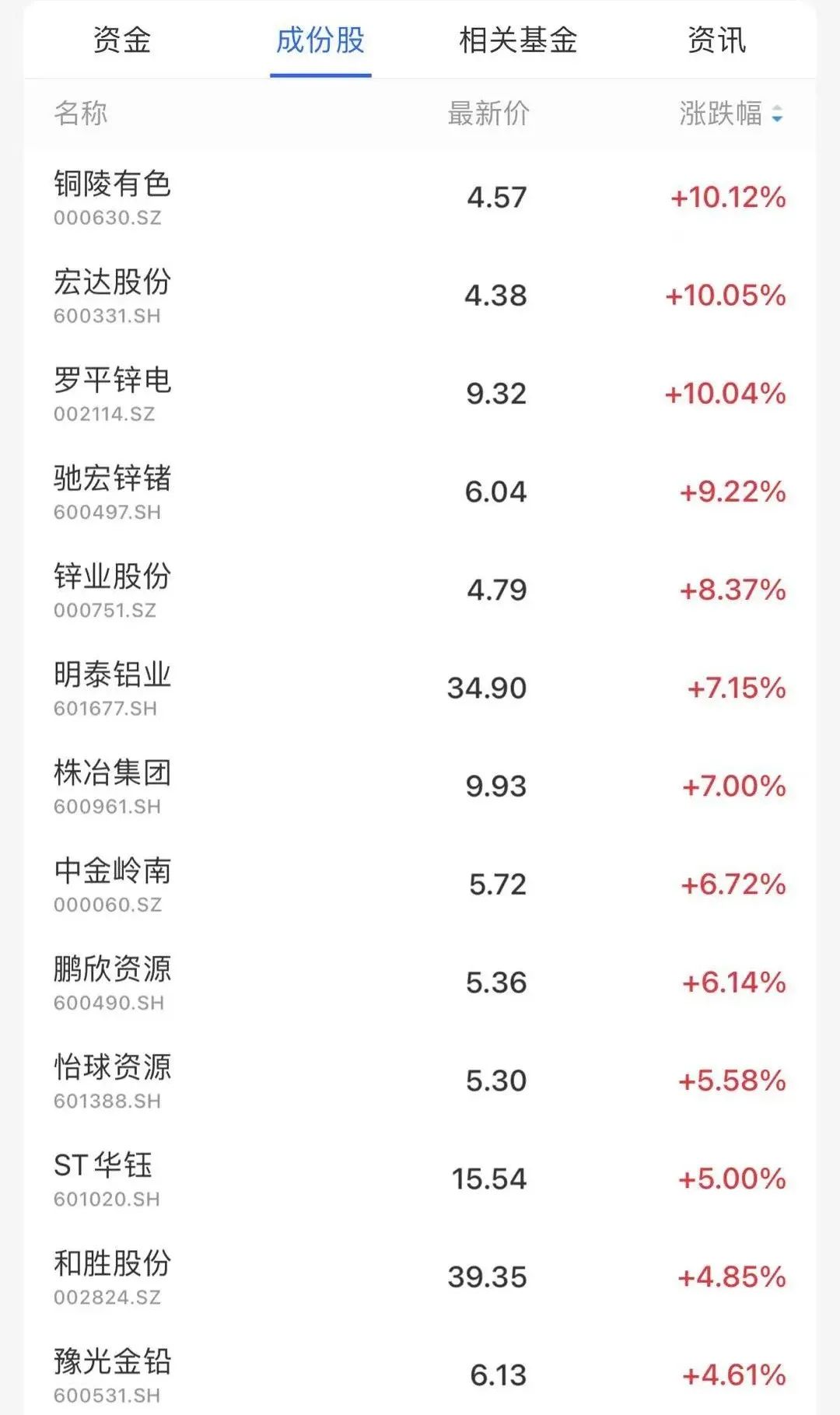This screenshot has width=840, height=1415.
Task: Open stock 铜陵有色
Action: 113,197
